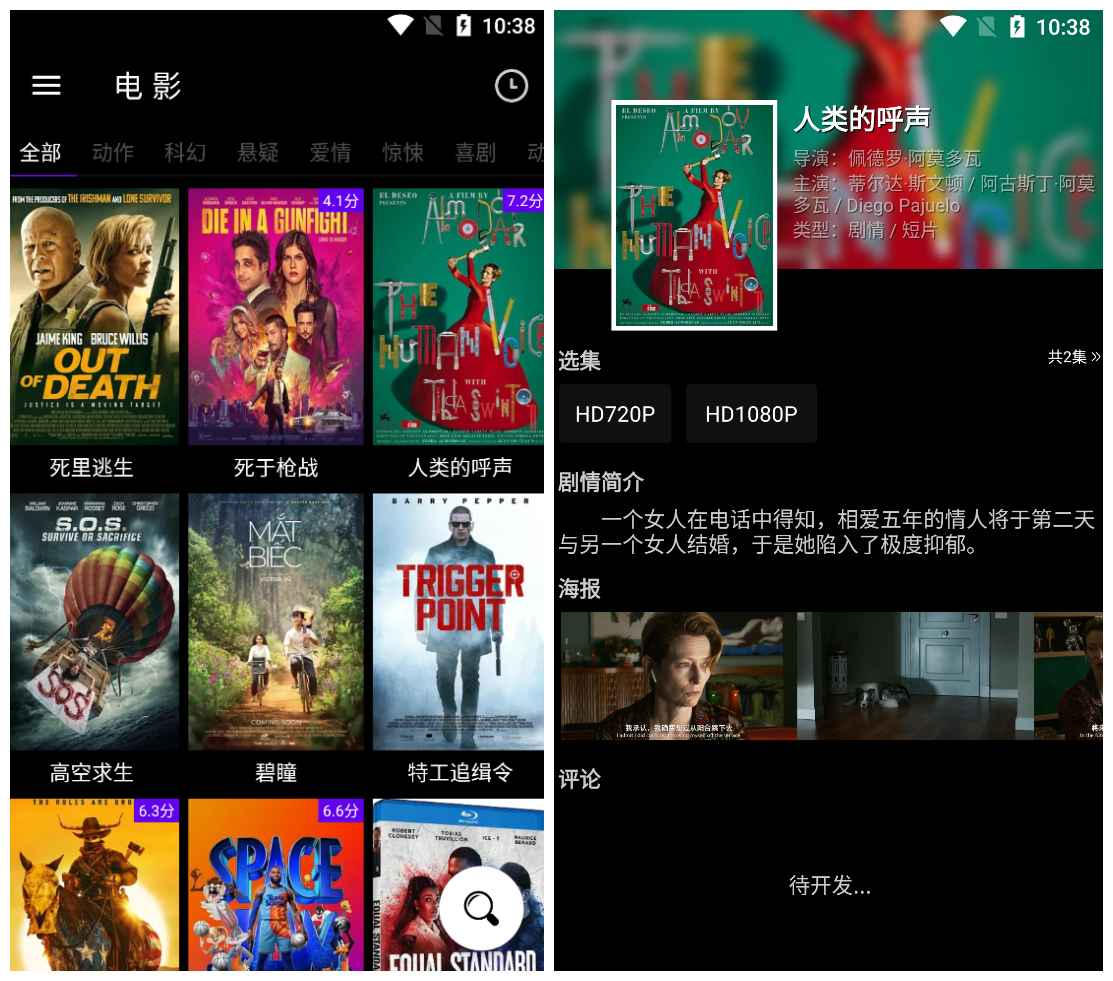Open the 喜剧 category tab
1113x981 pixels.
475,152
